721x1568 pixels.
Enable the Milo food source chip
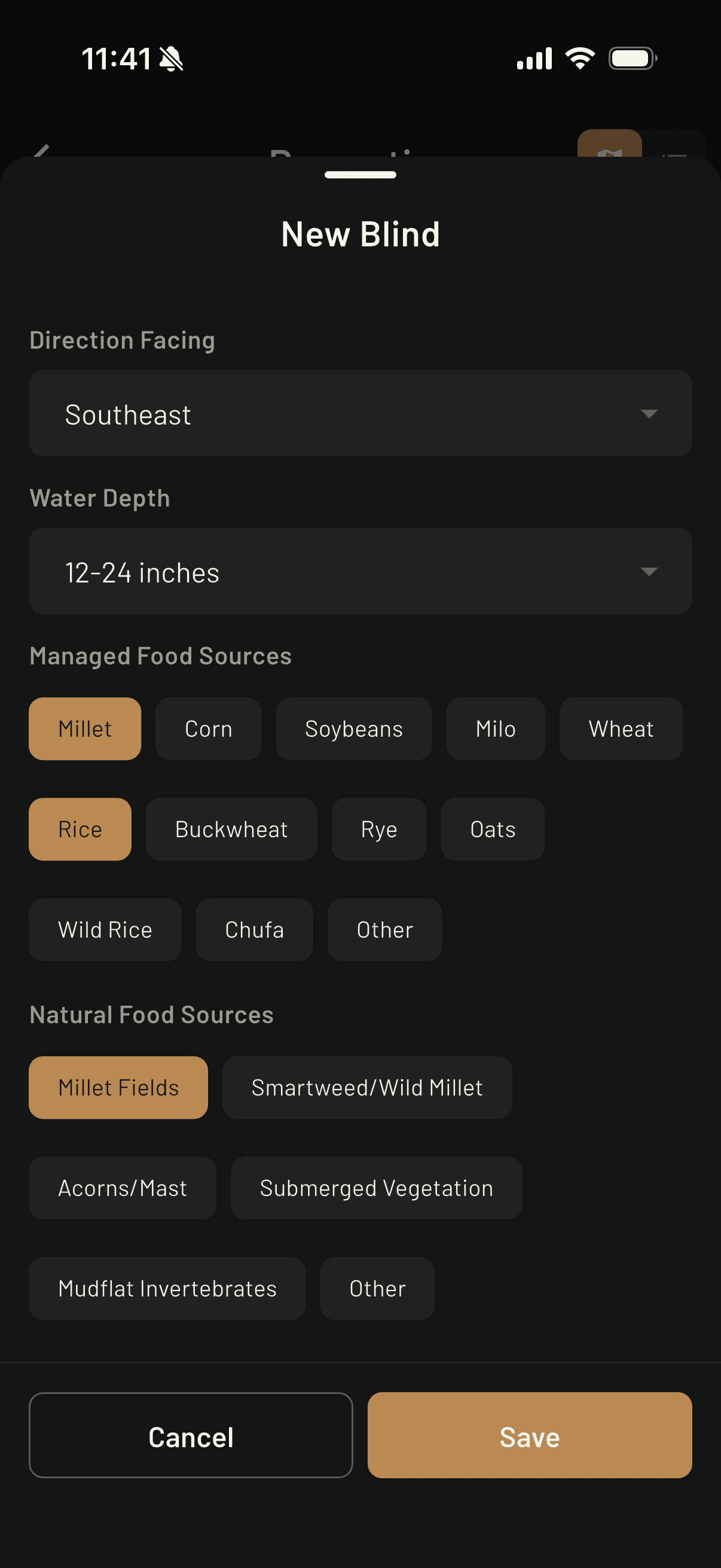coord(494,728)
